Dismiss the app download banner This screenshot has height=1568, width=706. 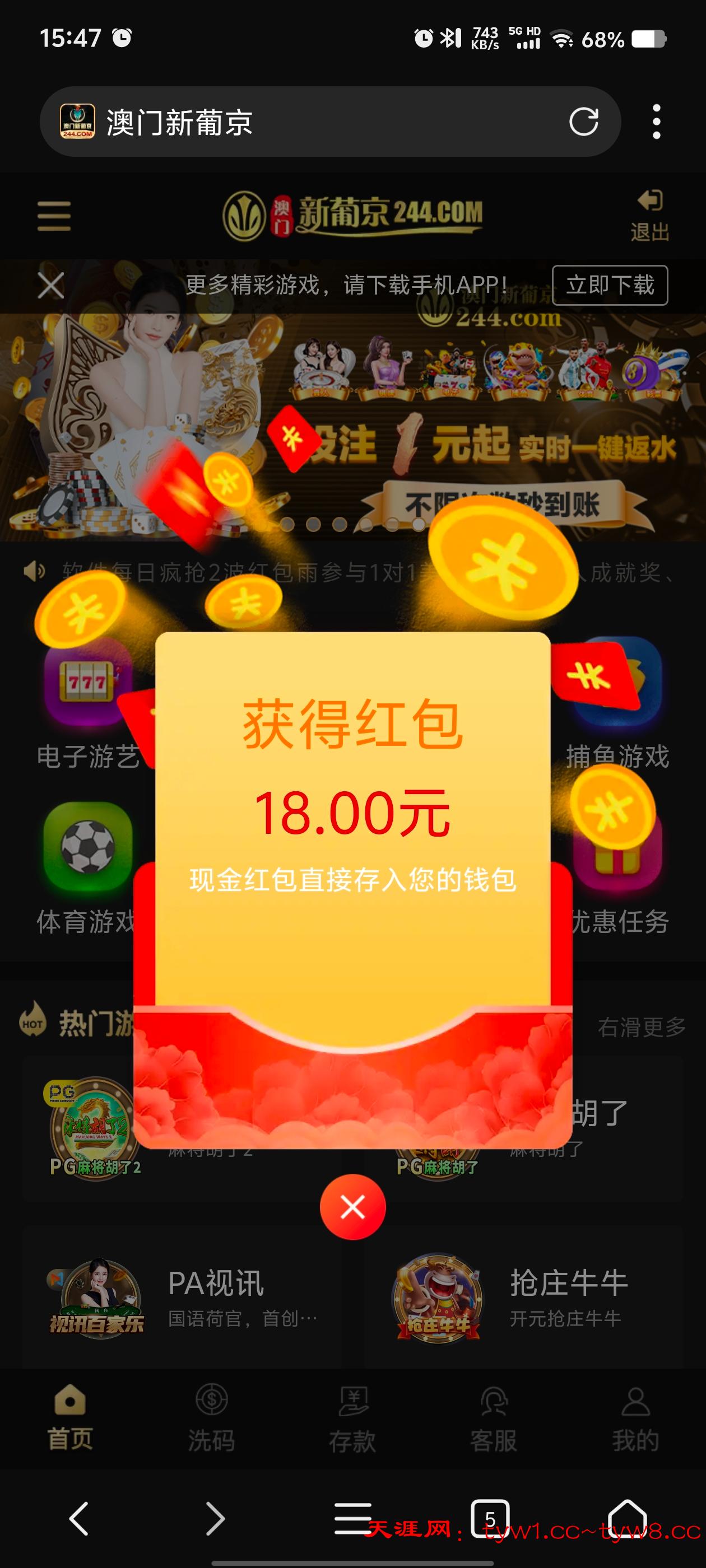tap(50, 285)
